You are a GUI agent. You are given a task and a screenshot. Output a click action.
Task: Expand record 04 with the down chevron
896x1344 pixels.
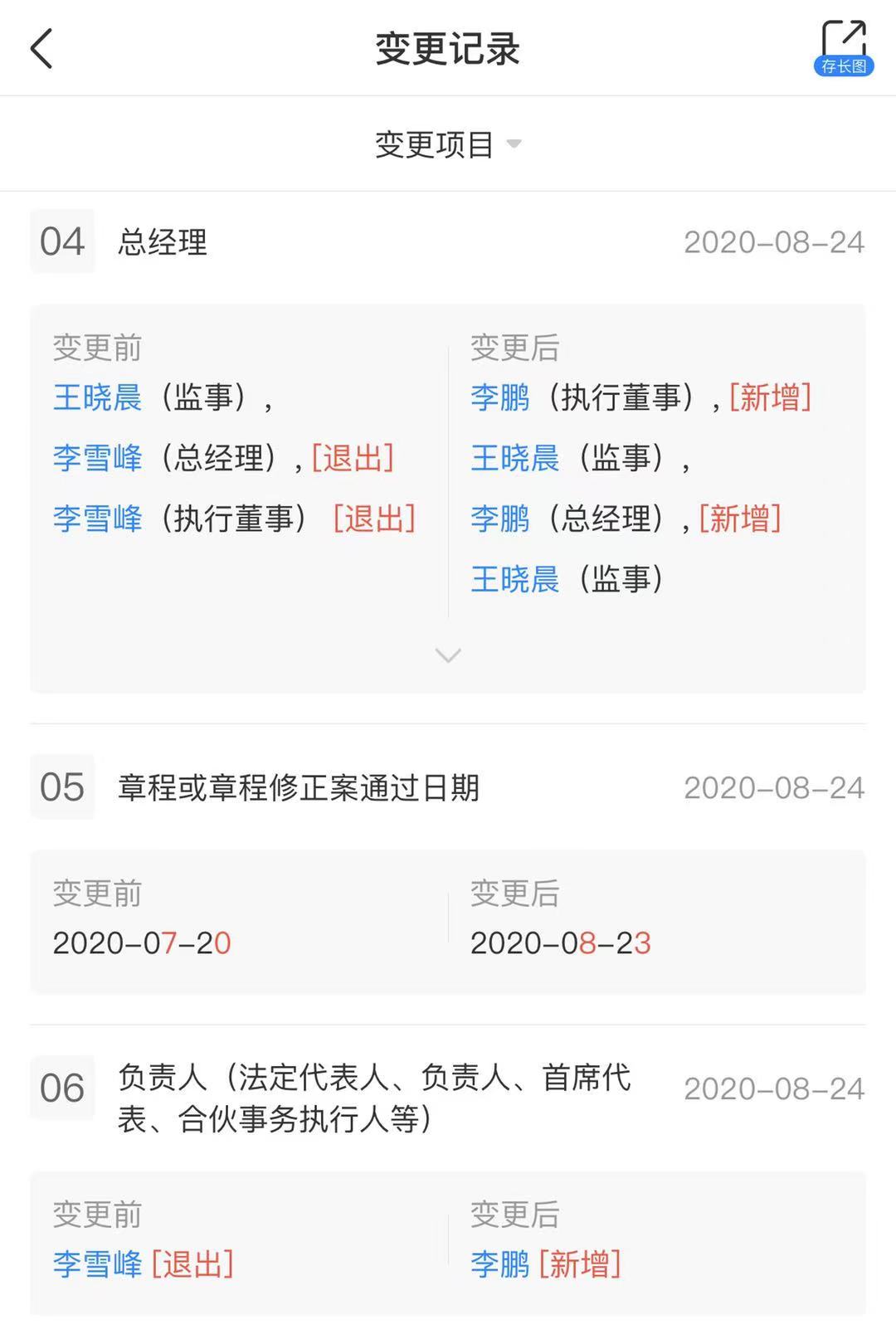click(x=448, y=655)
